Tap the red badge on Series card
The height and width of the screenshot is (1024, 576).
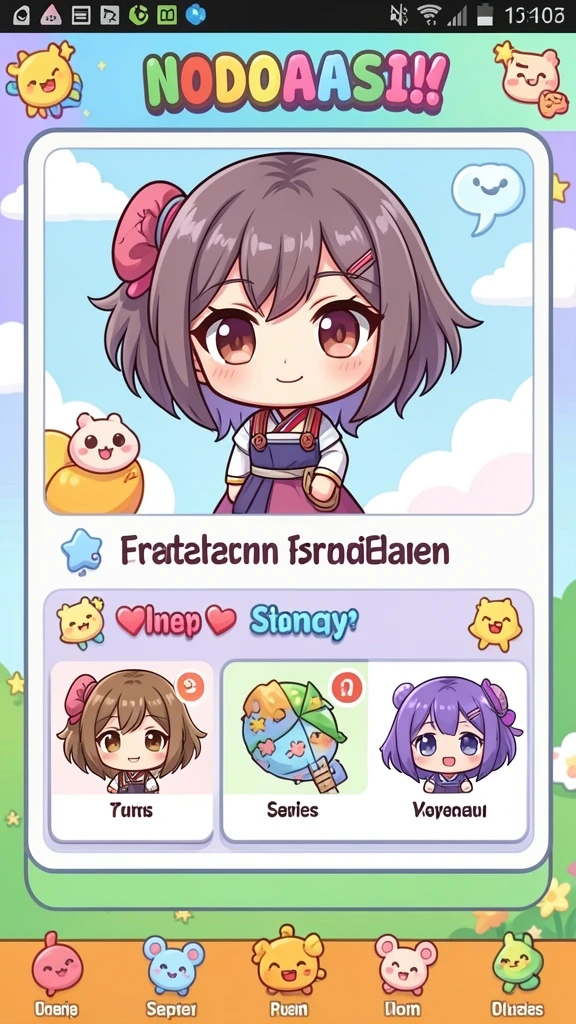tap(347, 687)
